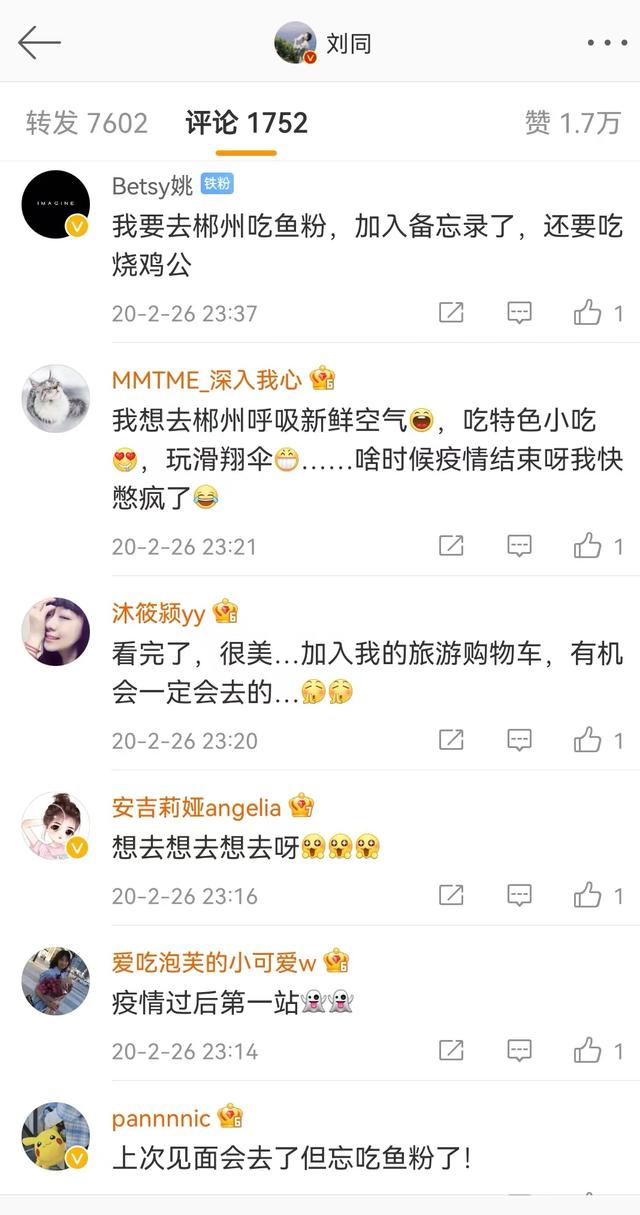The width and height of the screenshot is (640, 1215).
Task: Open pannnnic's profile via username
Action: pyautogui.click(x=161, y=1117)
